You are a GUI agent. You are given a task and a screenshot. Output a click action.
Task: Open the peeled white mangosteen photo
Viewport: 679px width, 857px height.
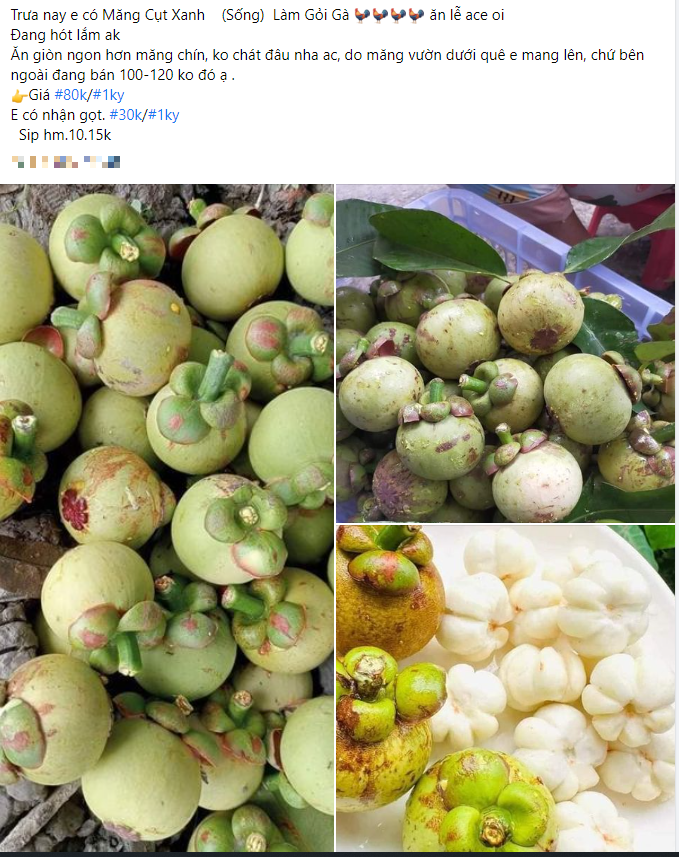[505, 688]
